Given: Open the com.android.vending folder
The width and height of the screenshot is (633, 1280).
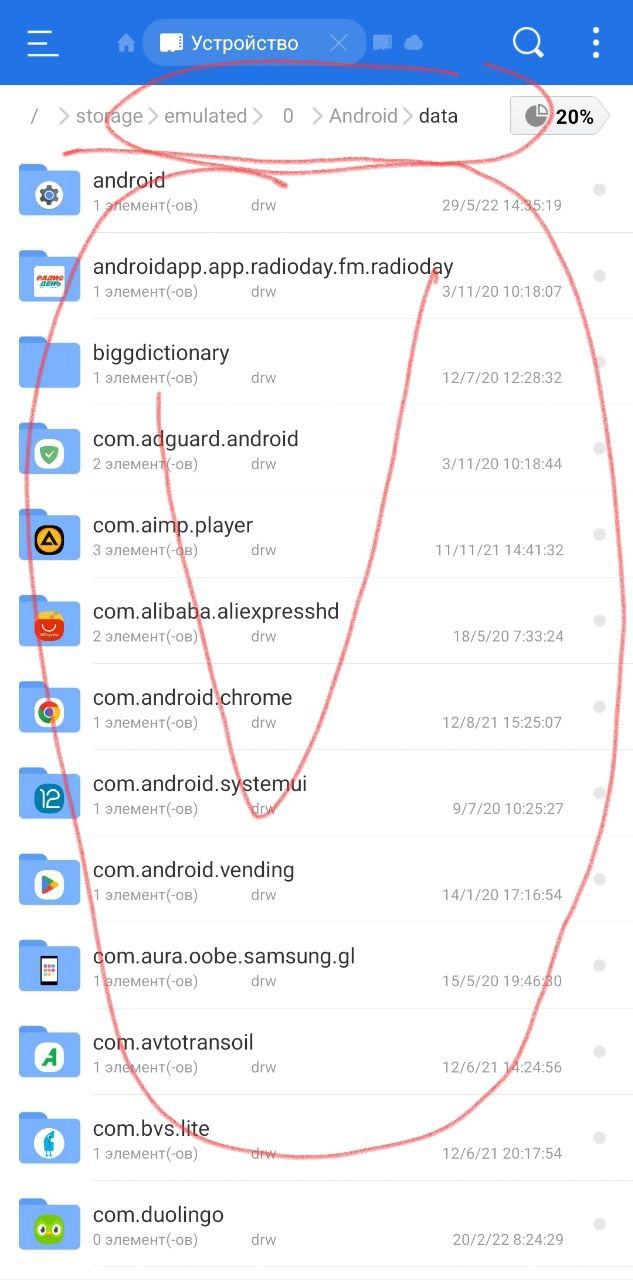Looking at the screenshot, I should pos(316,879).
